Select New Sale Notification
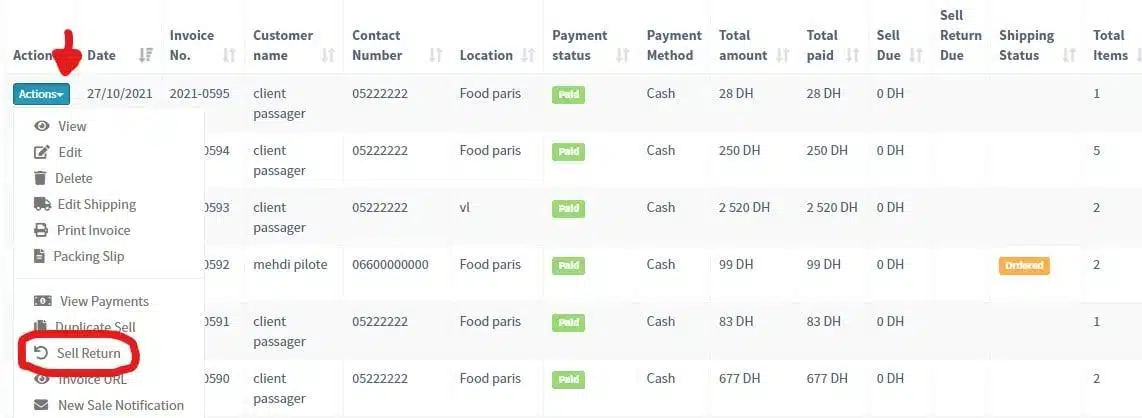This screenshot has width=1142, height=418. 120,405
